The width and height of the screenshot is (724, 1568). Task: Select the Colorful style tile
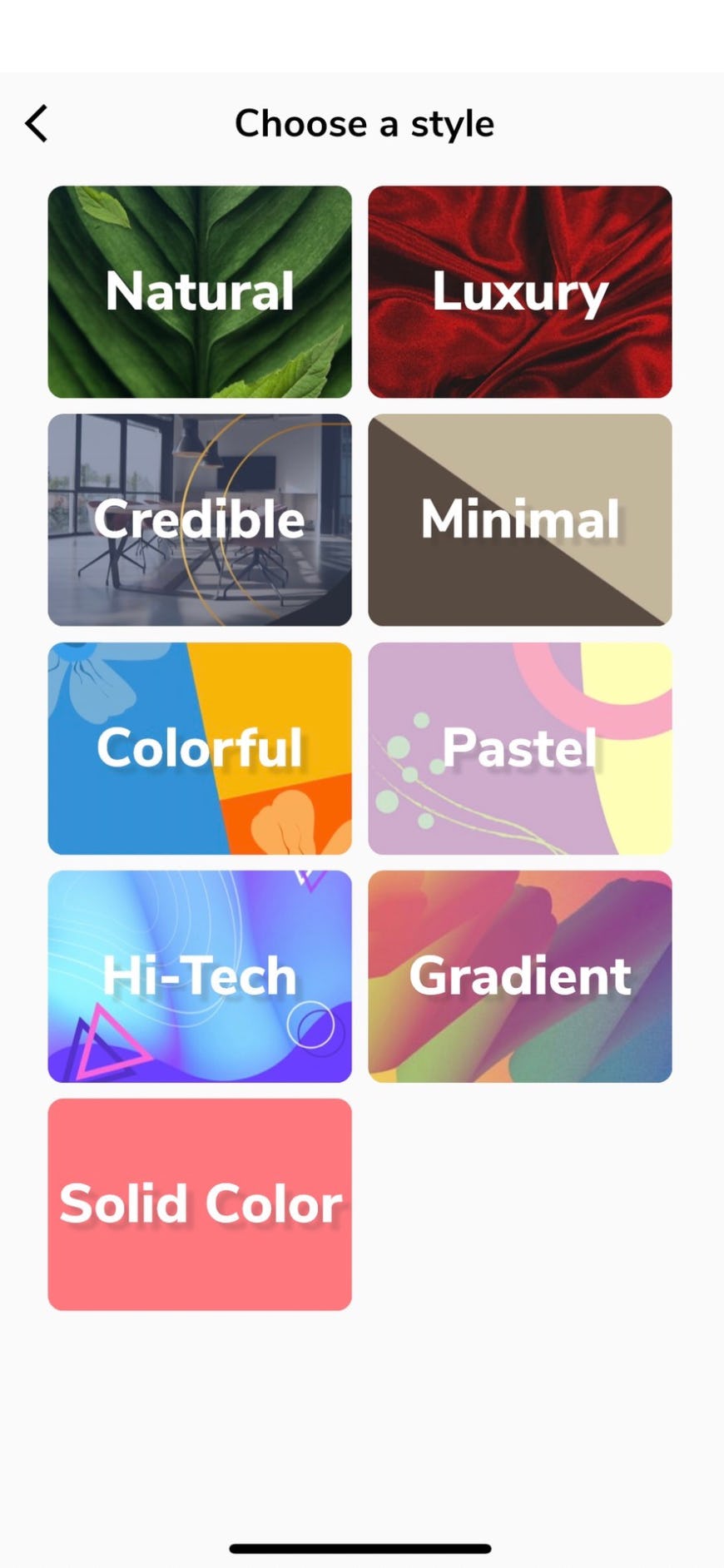[200, 747]
